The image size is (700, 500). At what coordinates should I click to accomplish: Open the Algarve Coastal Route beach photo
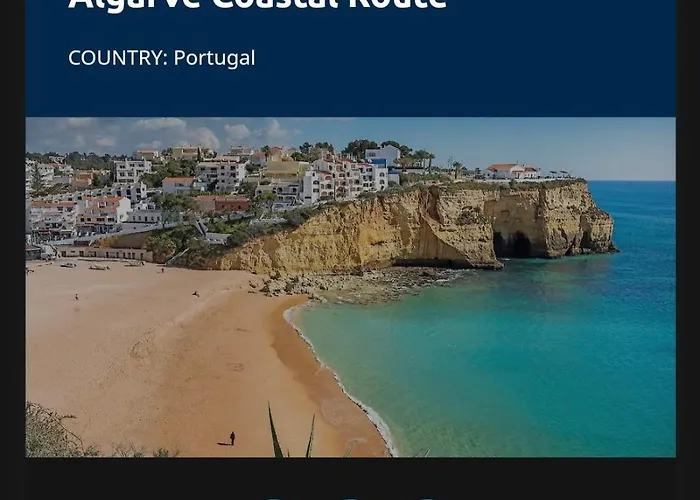click(350, 287)
